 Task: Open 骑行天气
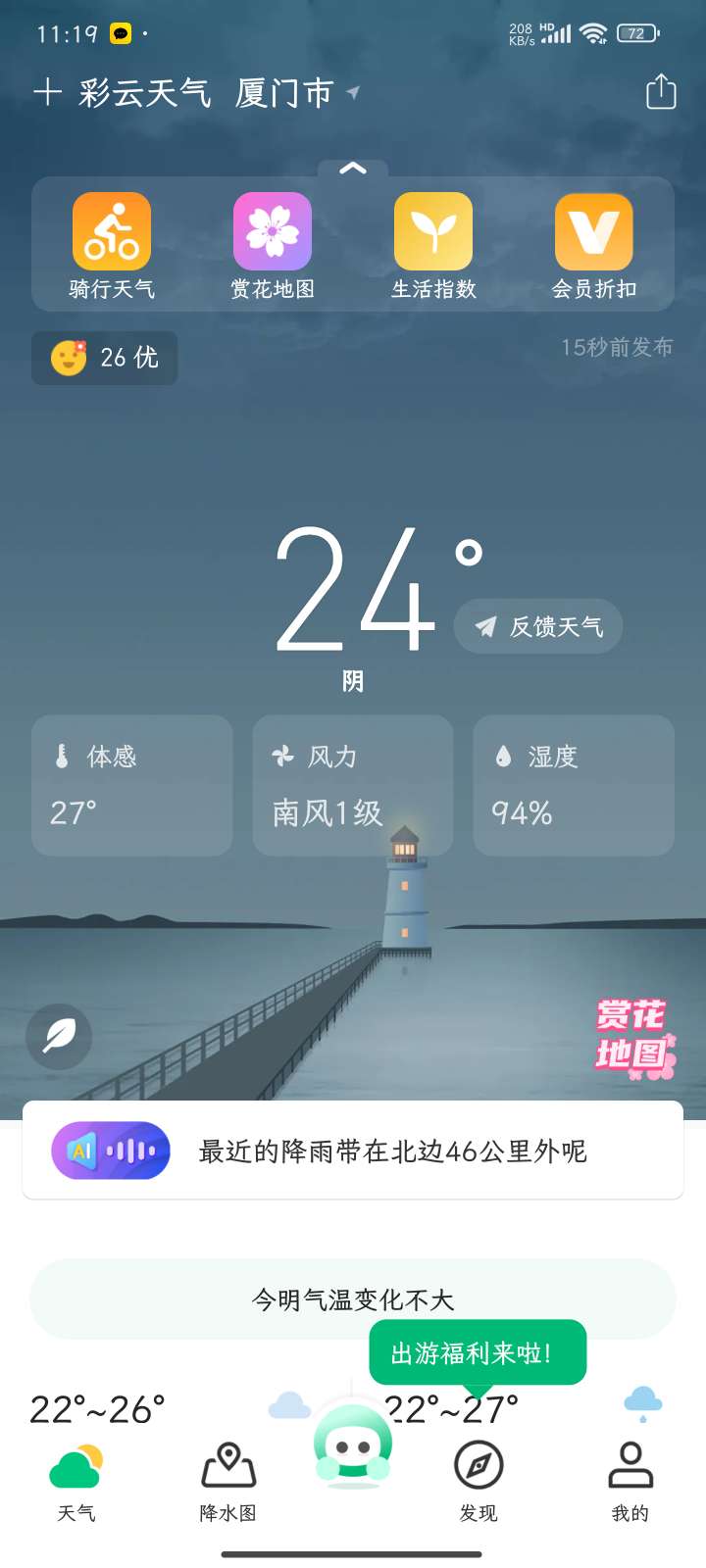pyautogui.click(x=112, y=245)
